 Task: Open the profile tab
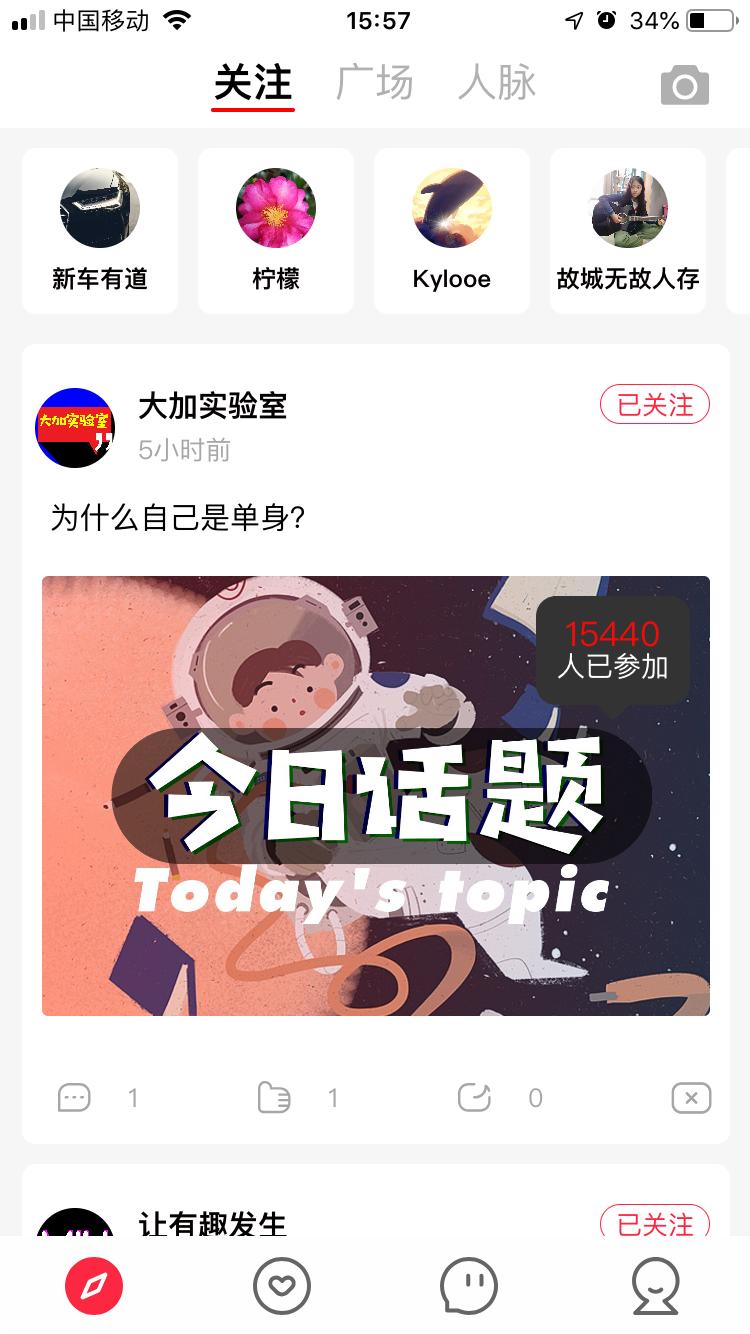pos(654,1286)
